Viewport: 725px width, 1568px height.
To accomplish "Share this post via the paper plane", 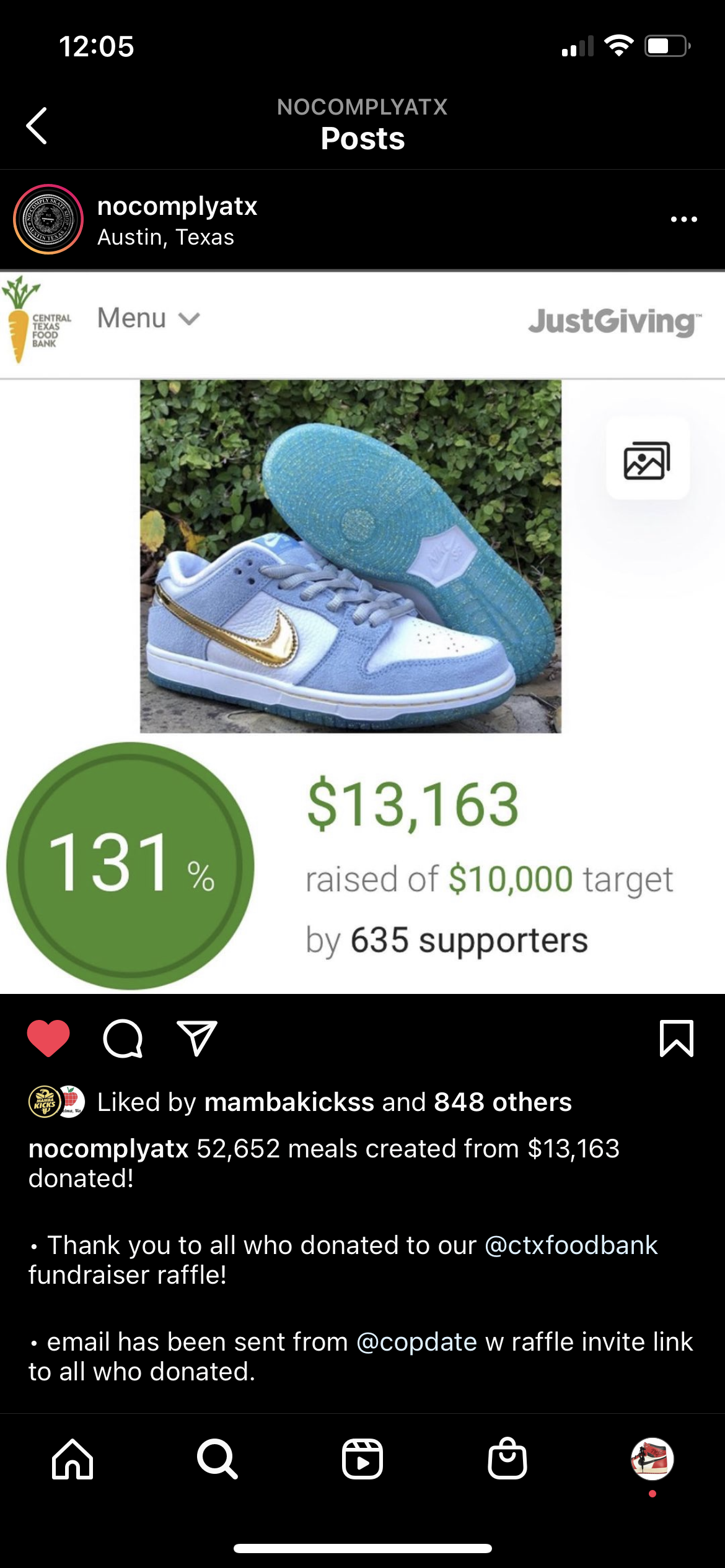I will pyautogui.click(x=197, y=1039).
